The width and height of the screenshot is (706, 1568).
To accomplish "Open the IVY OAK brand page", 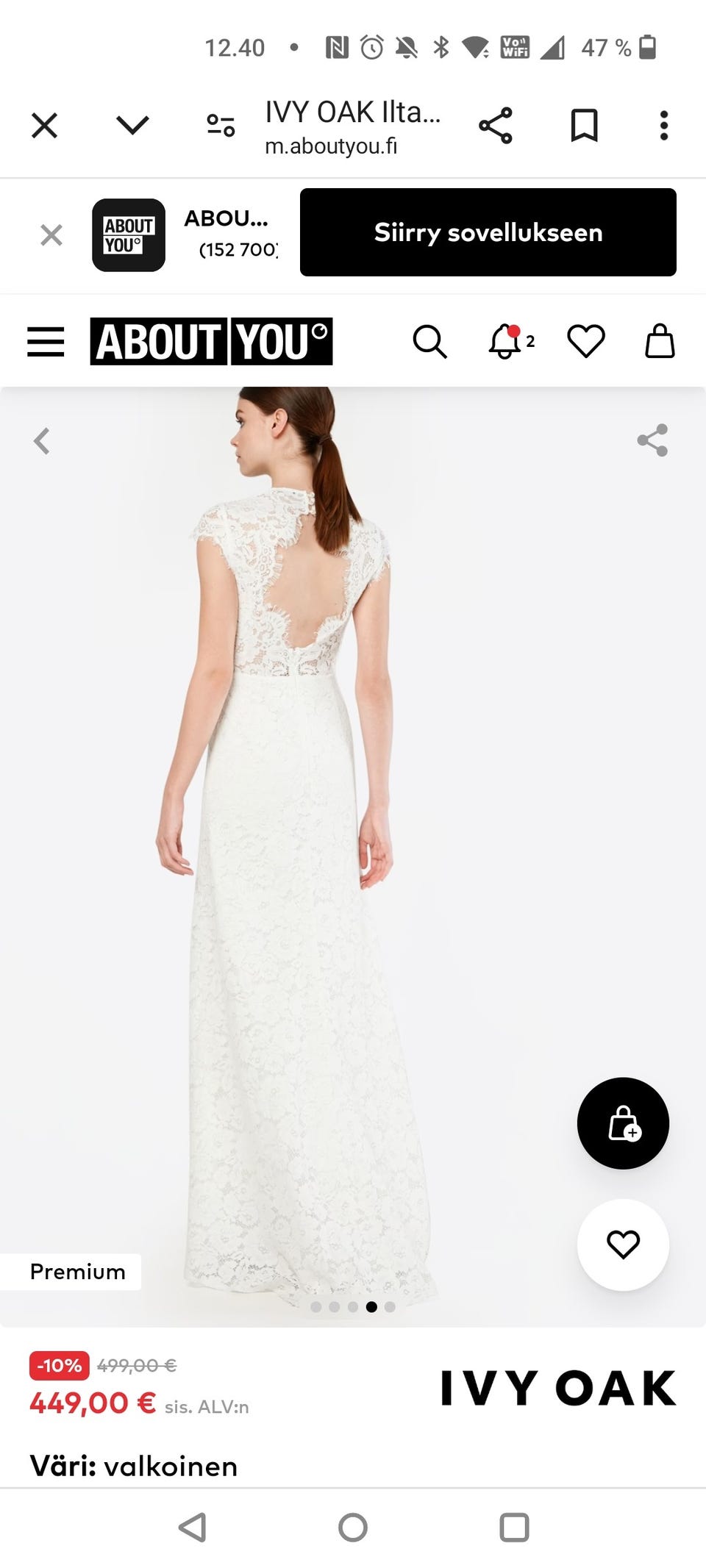I will [x=557, y=1388].
